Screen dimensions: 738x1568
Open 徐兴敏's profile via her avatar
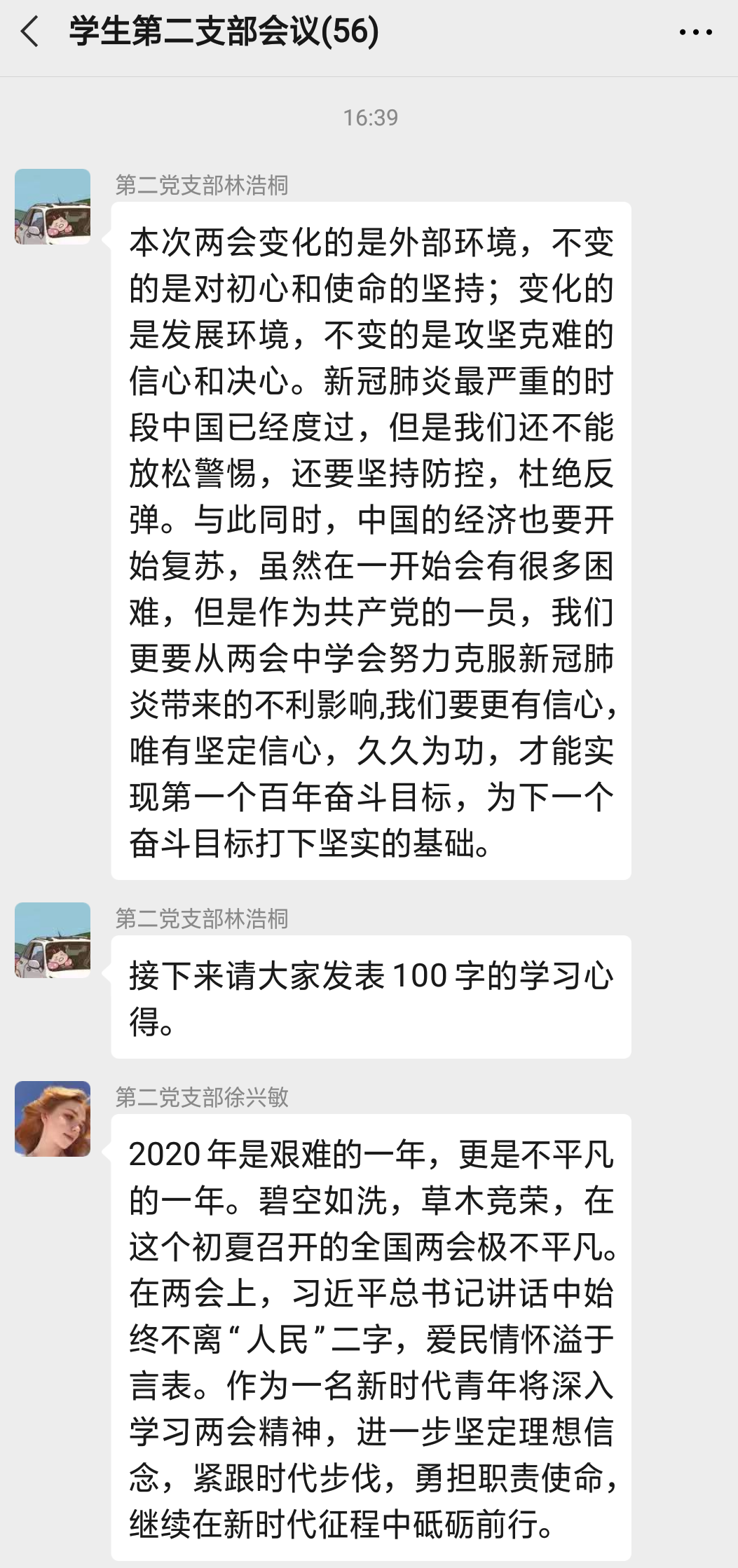[53, 1119]
